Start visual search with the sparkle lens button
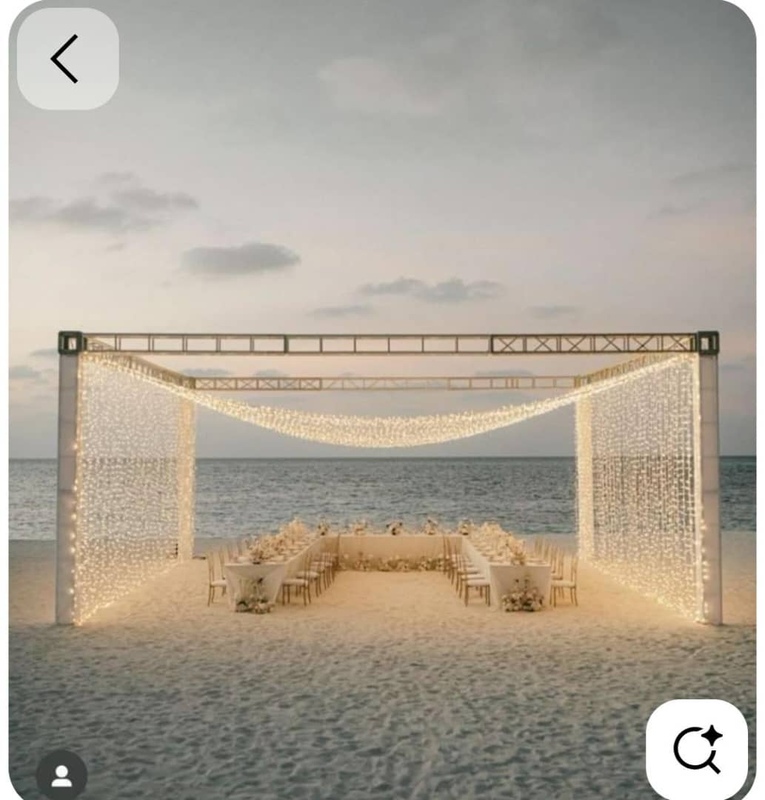The height and width of the screenshot is (800, 765). 697,749
